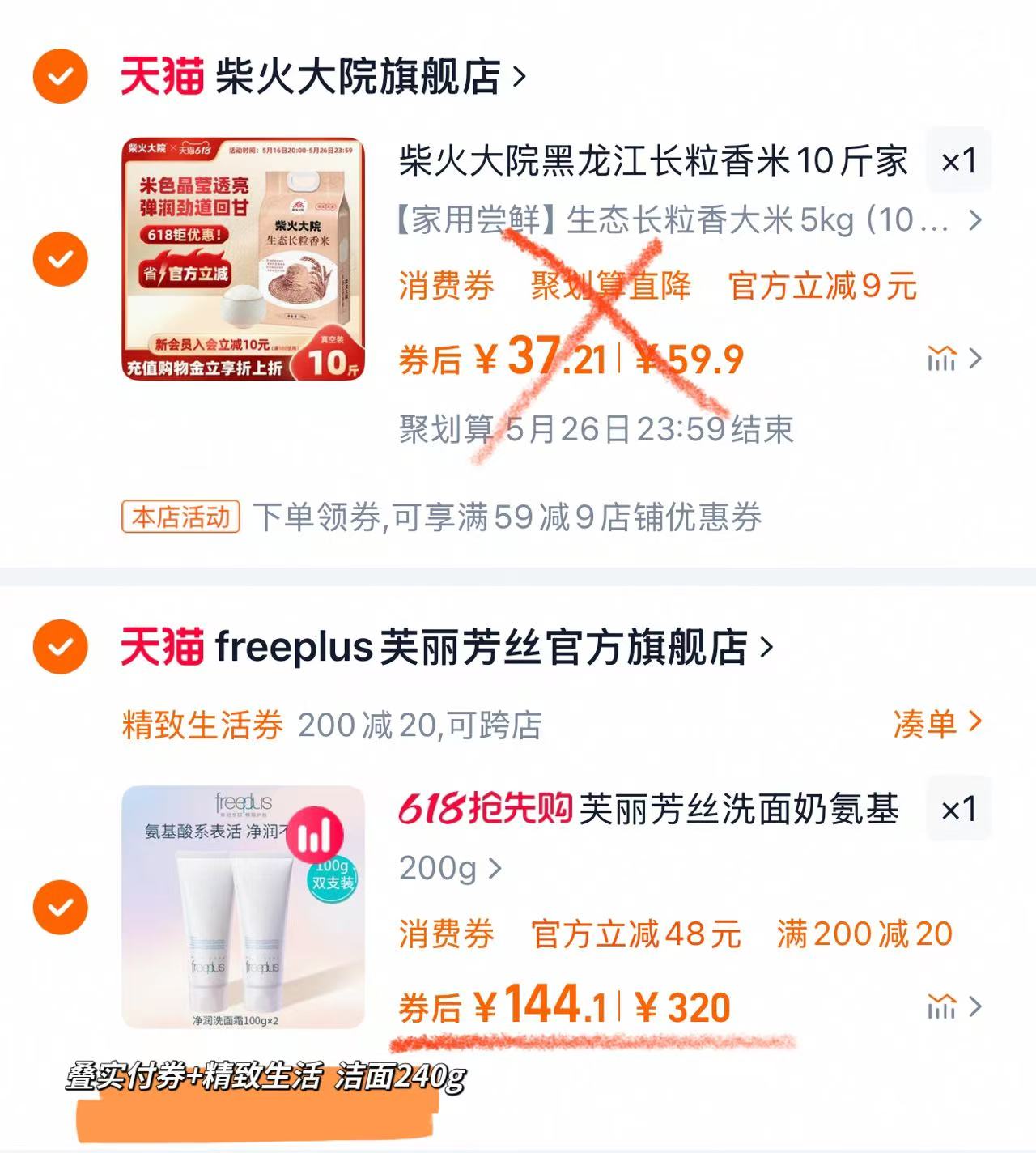The image size is (1036, 1153).
Task: Open the 柴火大院黑龙江长粒香米 product title
Action: coord(652,160)
